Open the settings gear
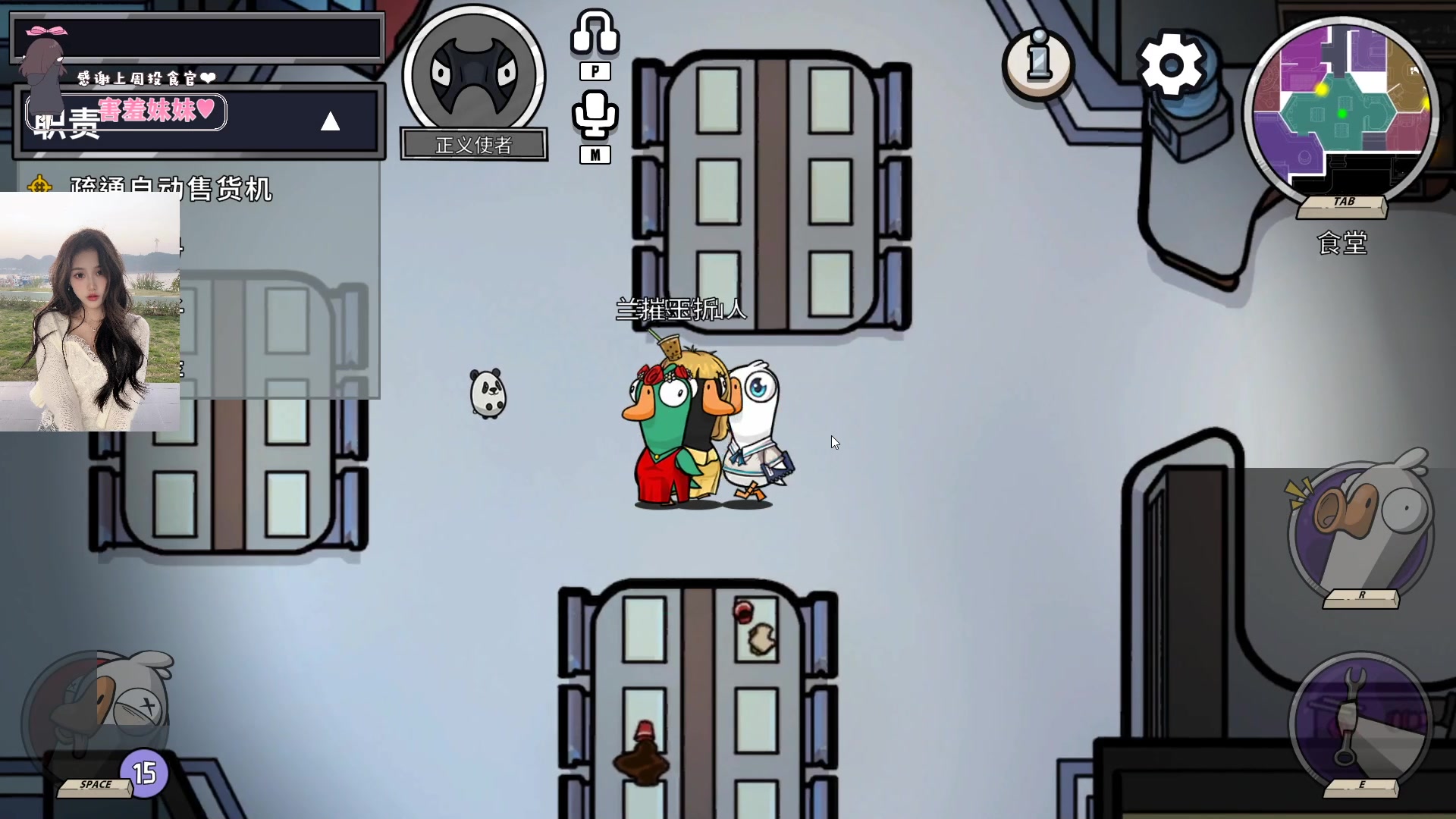Screen dimensions: 1456x819 tap(1171, 65)
